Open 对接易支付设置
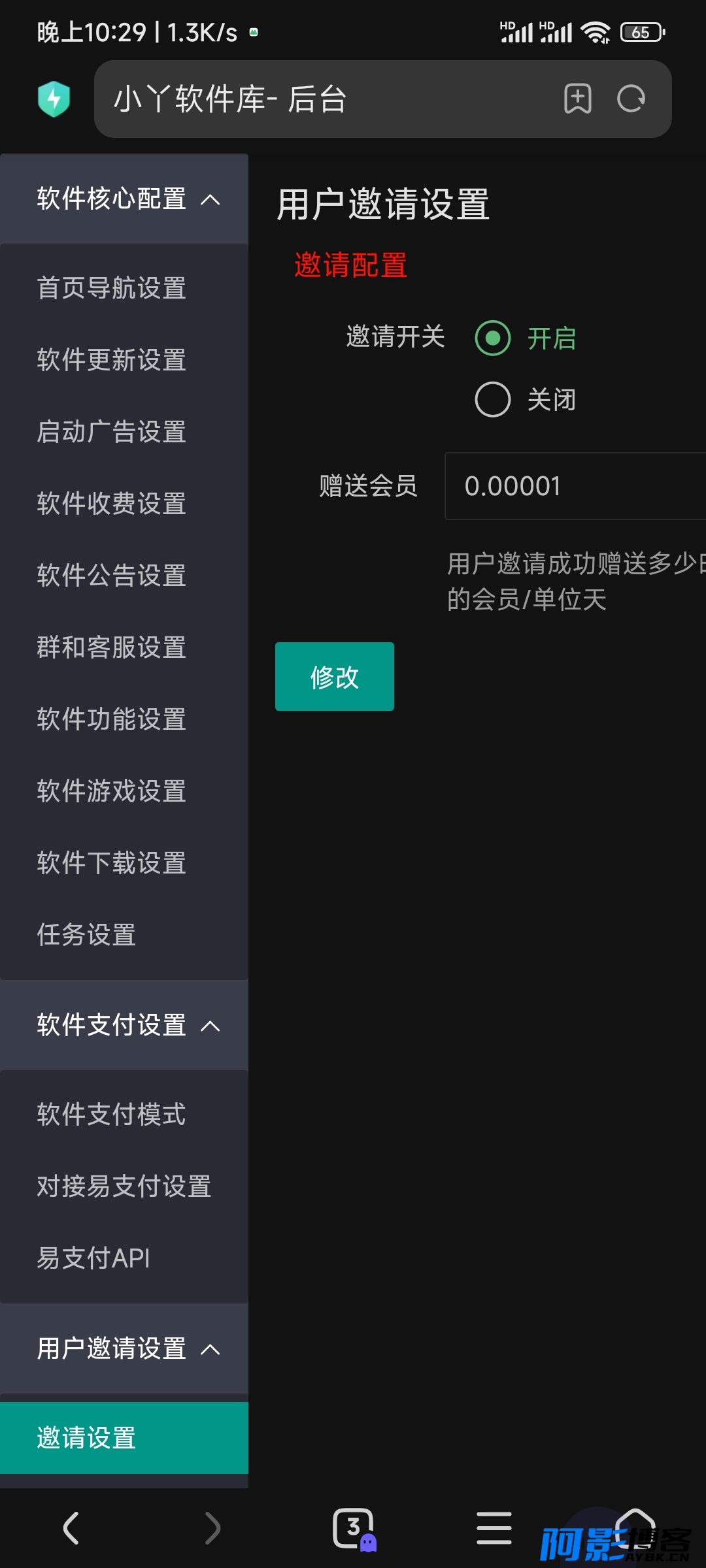This screenshot has width=706, height=1568. pos(124,1186)
